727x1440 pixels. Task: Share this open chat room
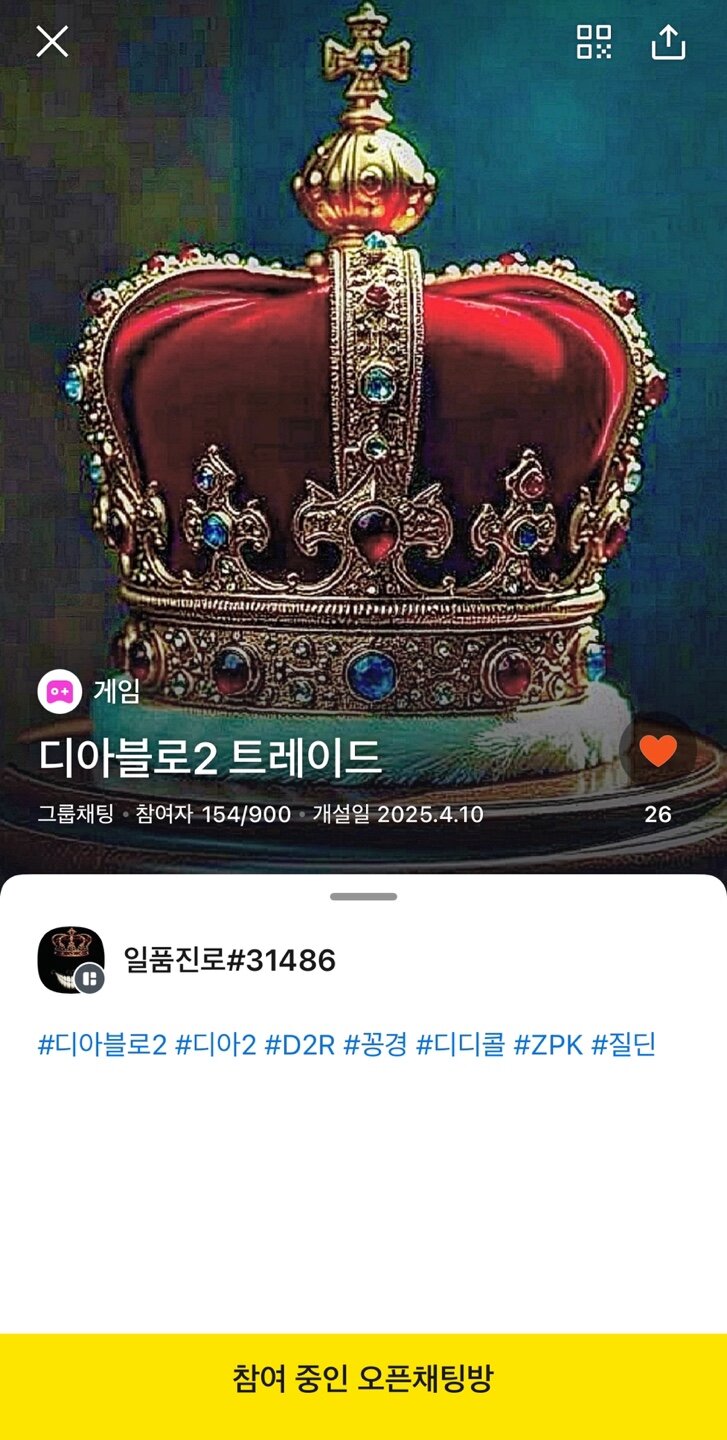[x=668, y=42]
